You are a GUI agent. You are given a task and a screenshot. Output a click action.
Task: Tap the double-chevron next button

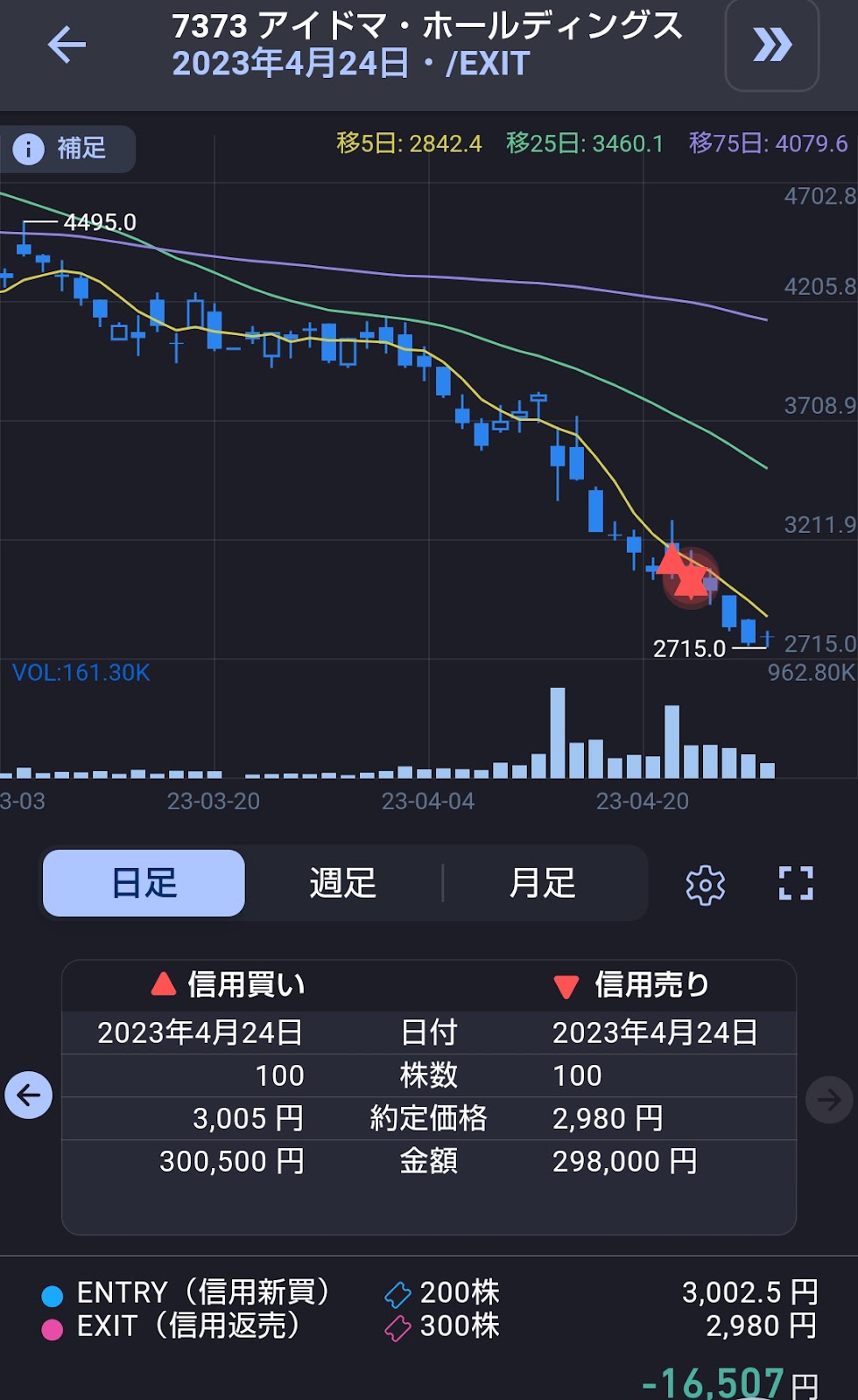pos(772,45)
